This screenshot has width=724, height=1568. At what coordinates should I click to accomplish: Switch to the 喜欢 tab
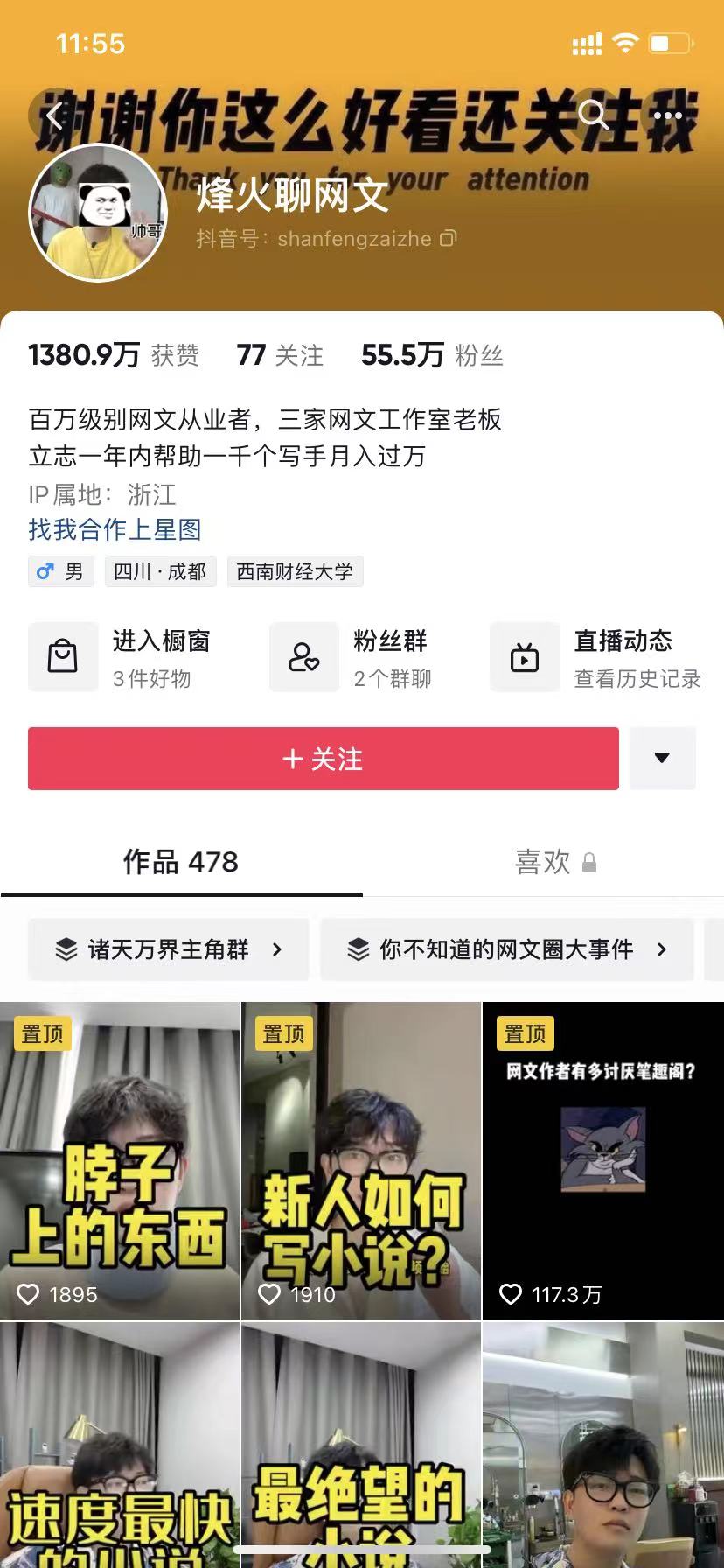pos(544,863)
